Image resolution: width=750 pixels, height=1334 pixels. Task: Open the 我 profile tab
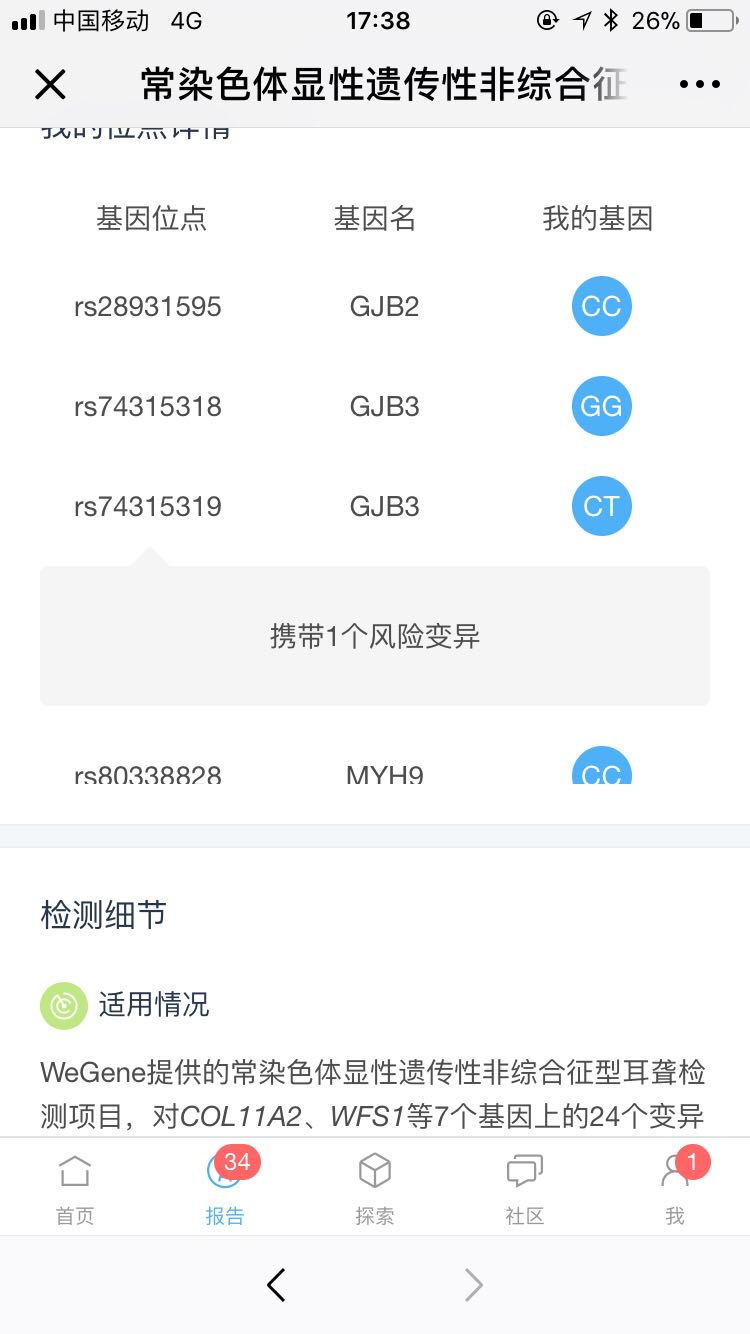[676, 1188]
